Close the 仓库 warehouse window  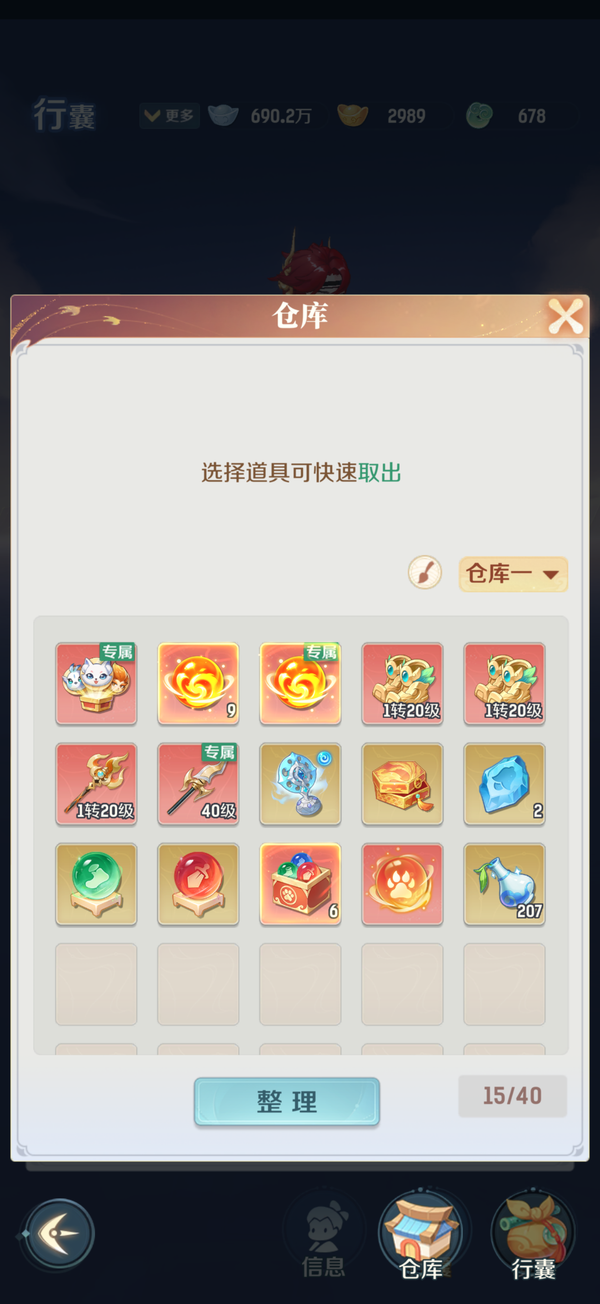[565, 317]
